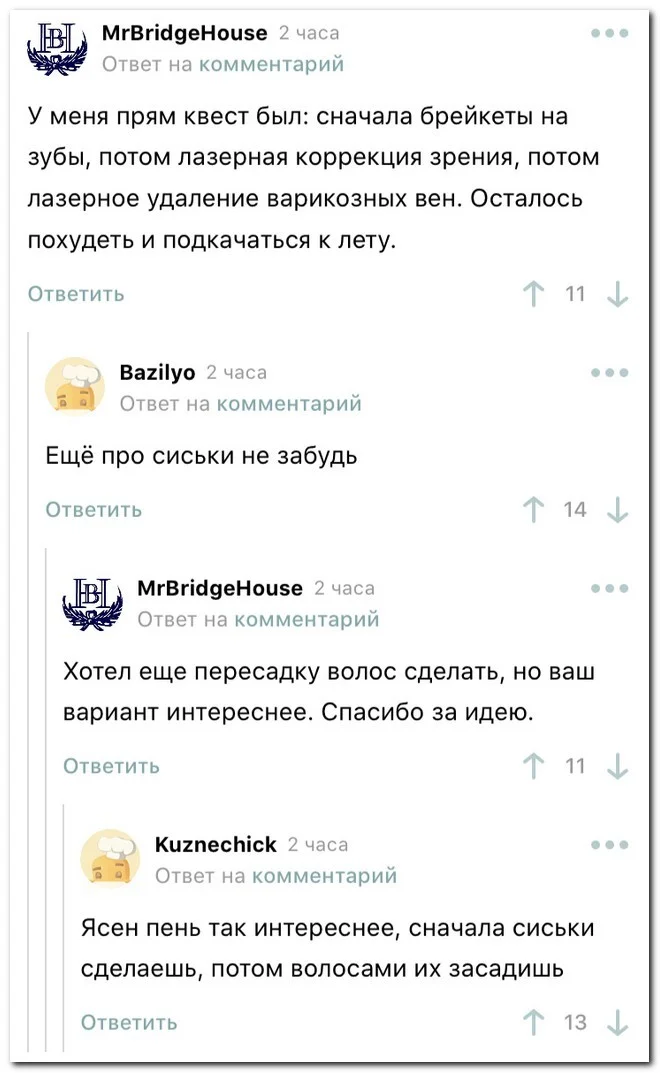
Task: Follow 'комментарий' link above Kuznechick's comment text
Action: click(324, 876)
